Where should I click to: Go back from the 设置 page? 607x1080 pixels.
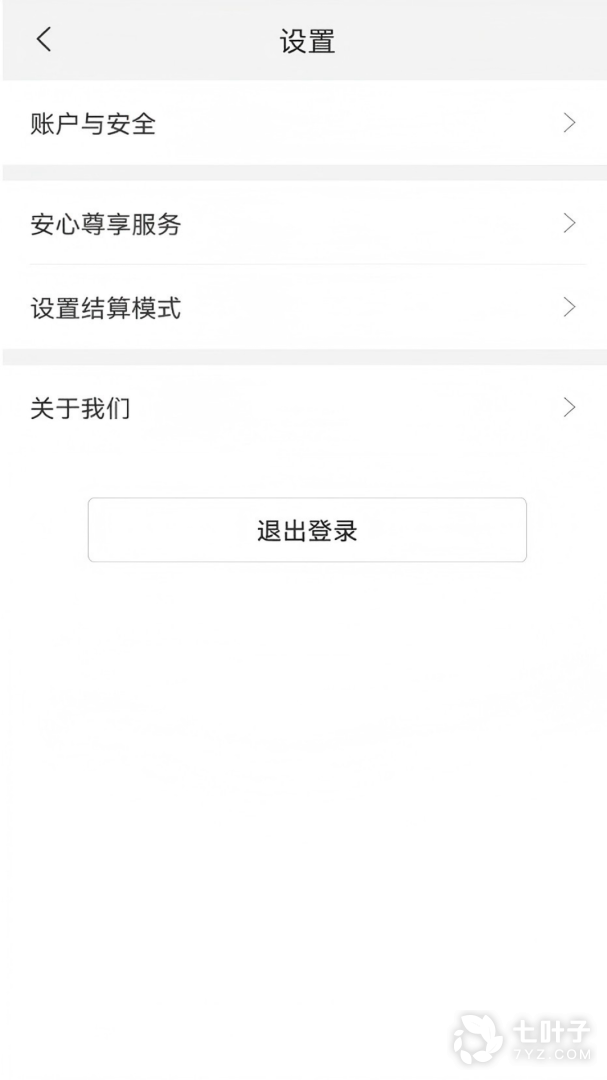43,40
